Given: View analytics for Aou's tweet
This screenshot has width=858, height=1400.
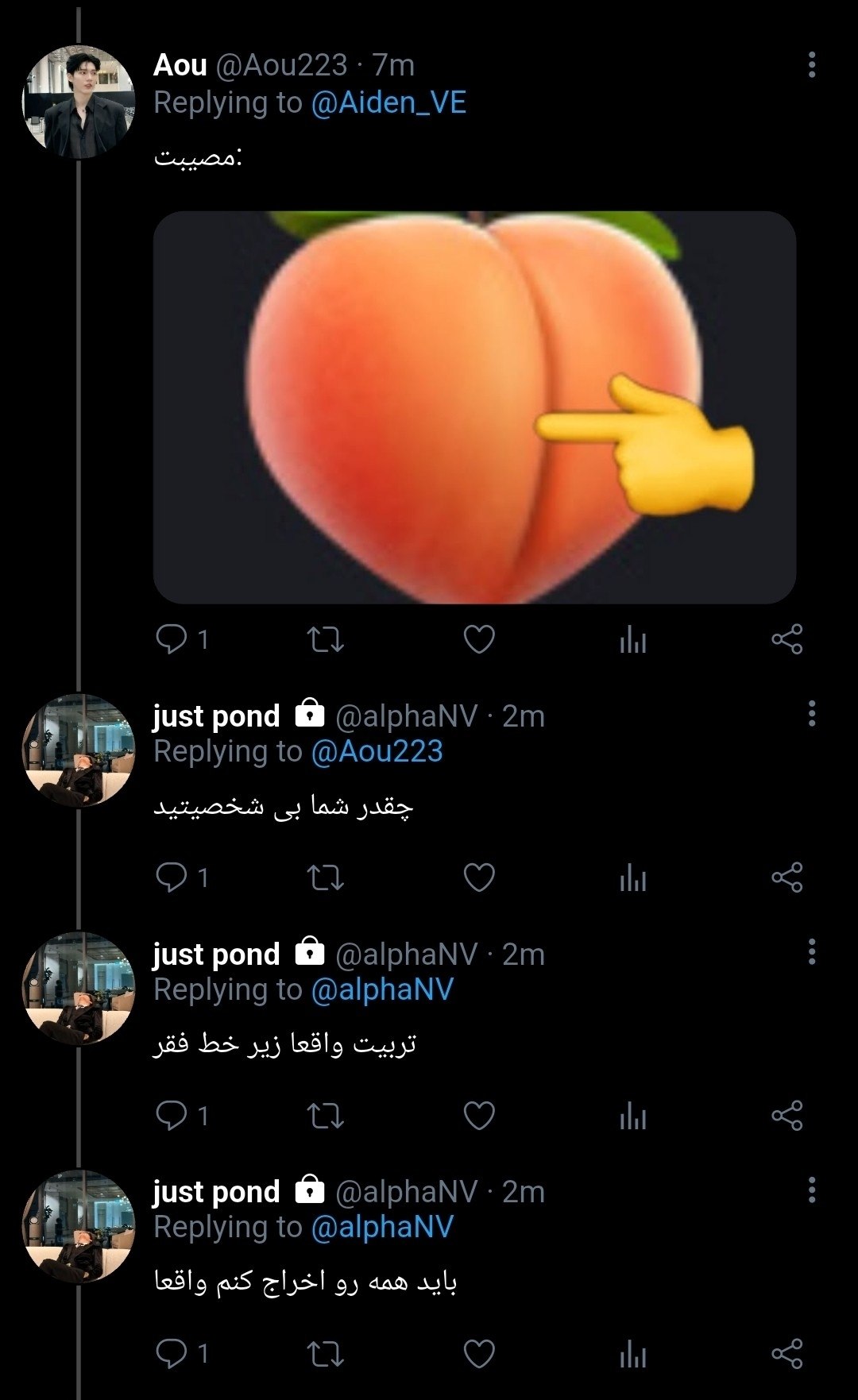Looking at the screenshot, I should (x=633, y=639).
